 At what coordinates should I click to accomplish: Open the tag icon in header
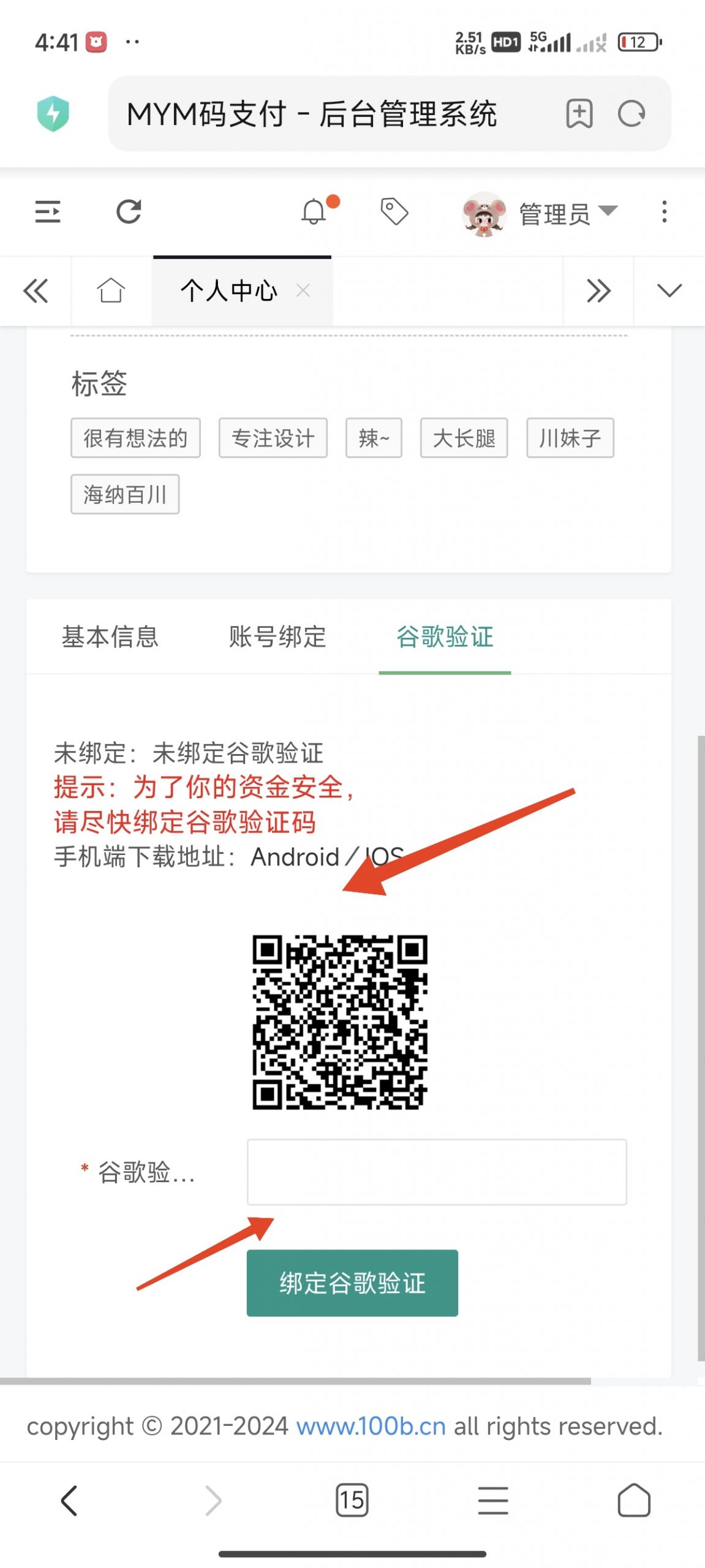click(394, 212)
